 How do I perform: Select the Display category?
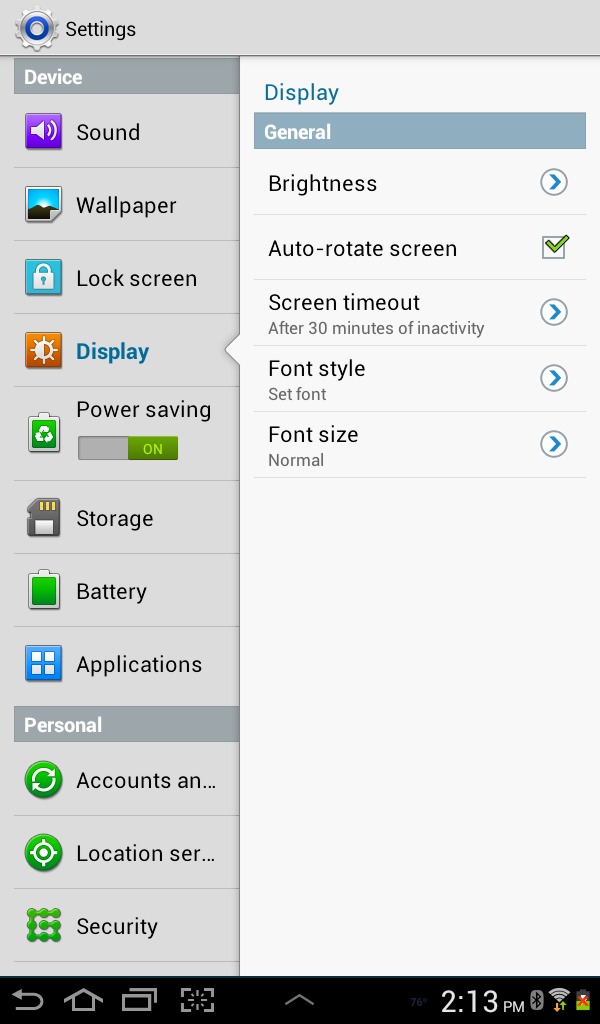[126, 351]
